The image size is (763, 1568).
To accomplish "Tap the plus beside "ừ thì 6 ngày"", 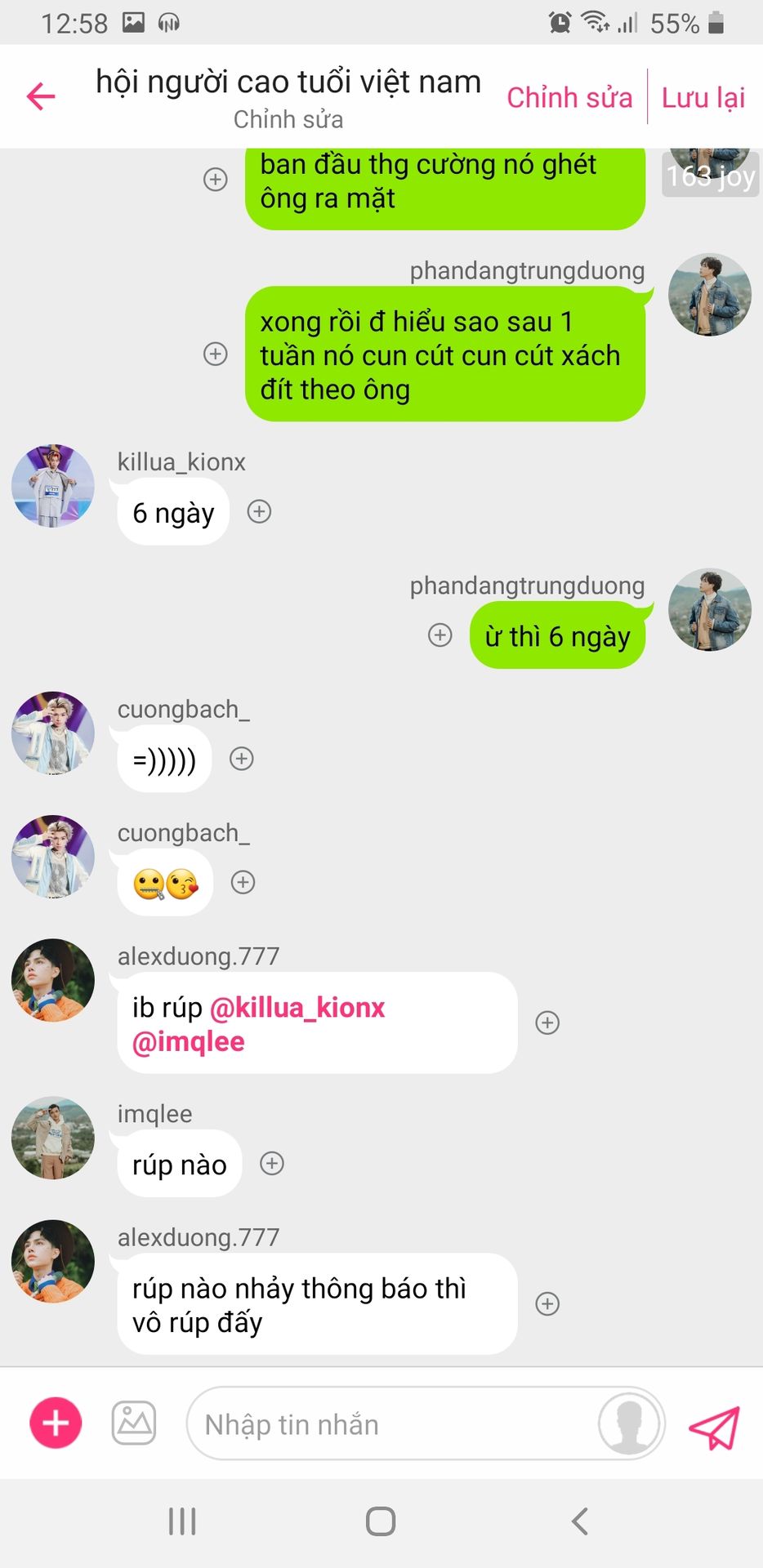I will [440, 635].
